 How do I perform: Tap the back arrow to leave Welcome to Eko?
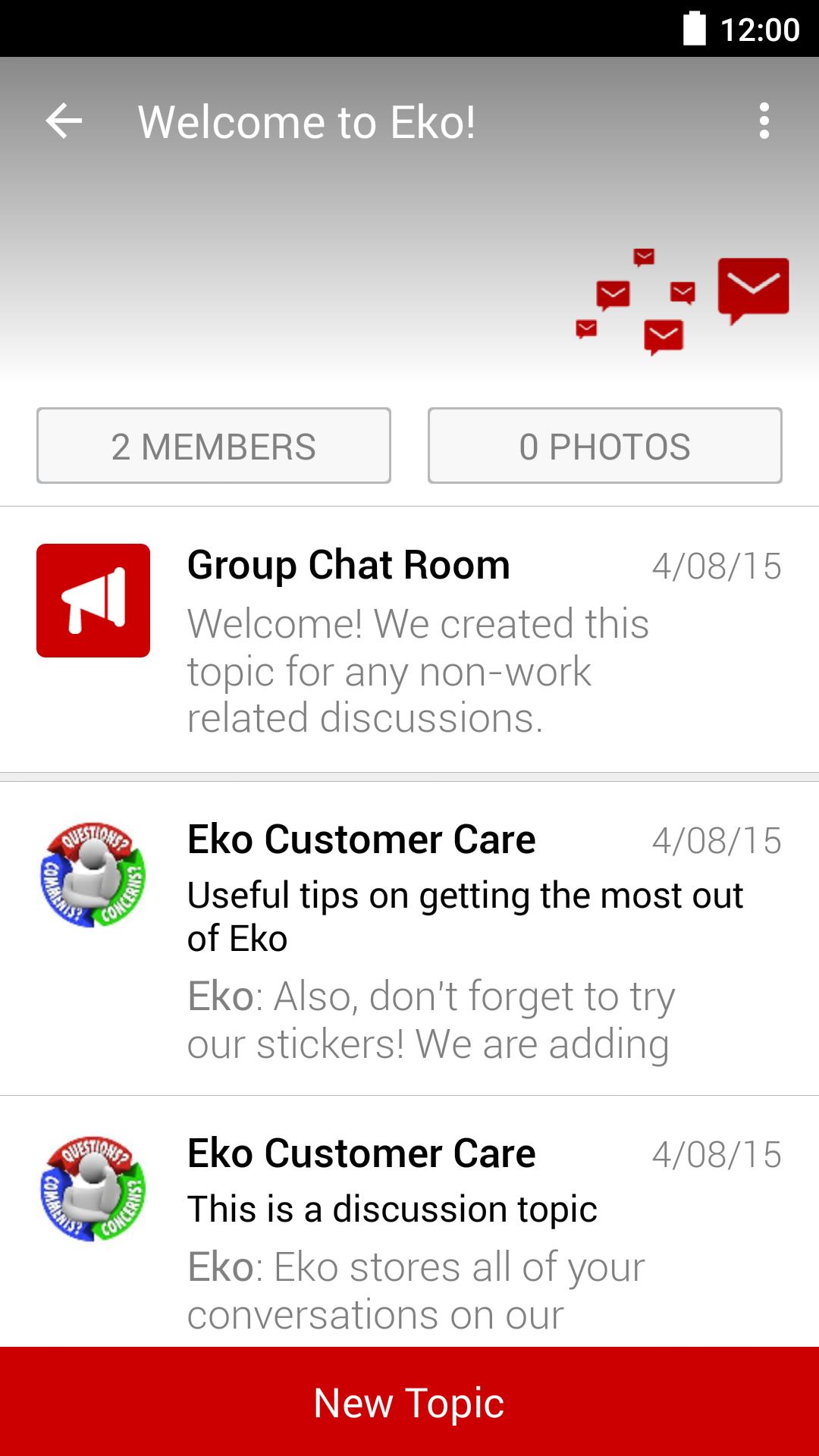pos(64,120)
